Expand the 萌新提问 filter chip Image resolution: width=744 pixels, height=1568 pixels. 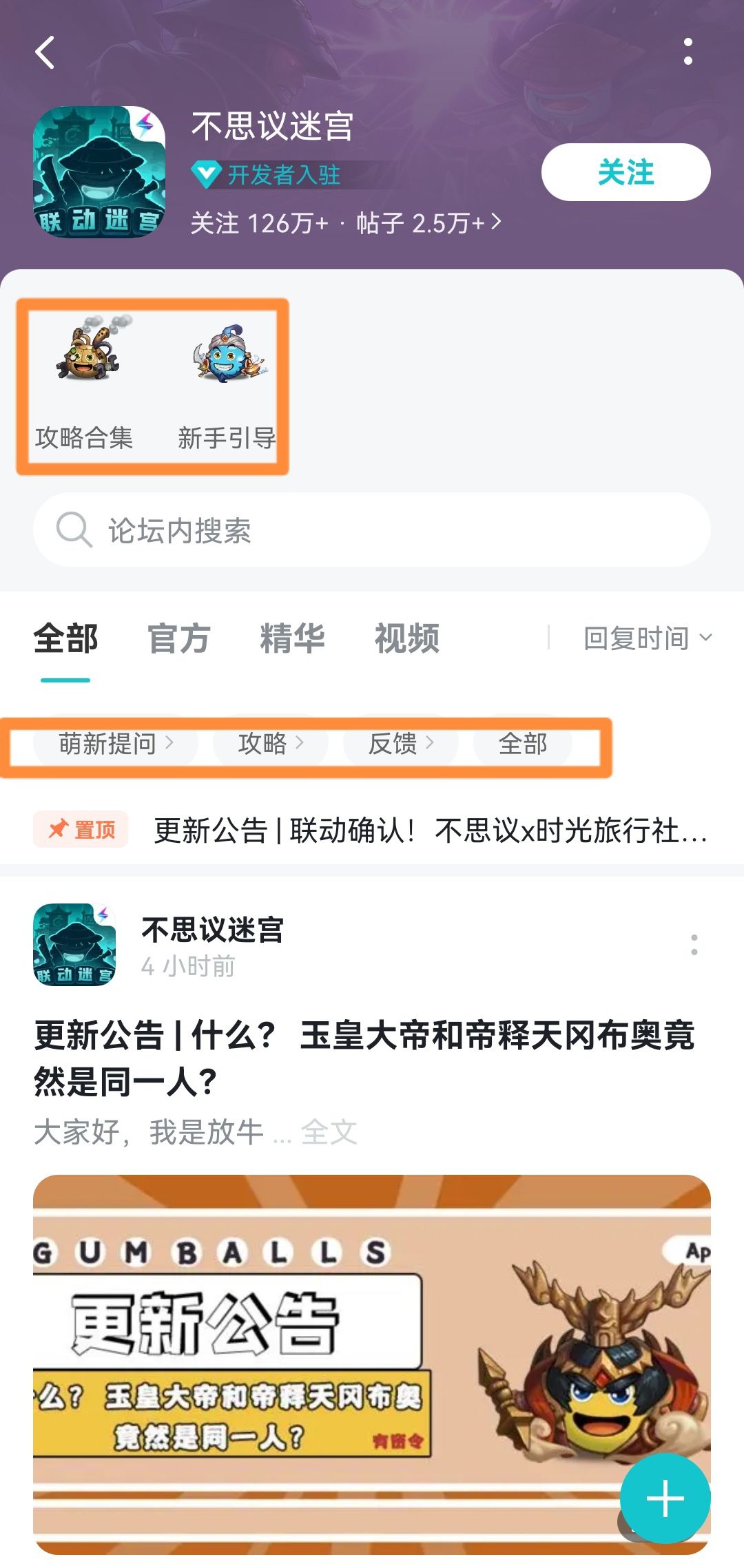114,744
